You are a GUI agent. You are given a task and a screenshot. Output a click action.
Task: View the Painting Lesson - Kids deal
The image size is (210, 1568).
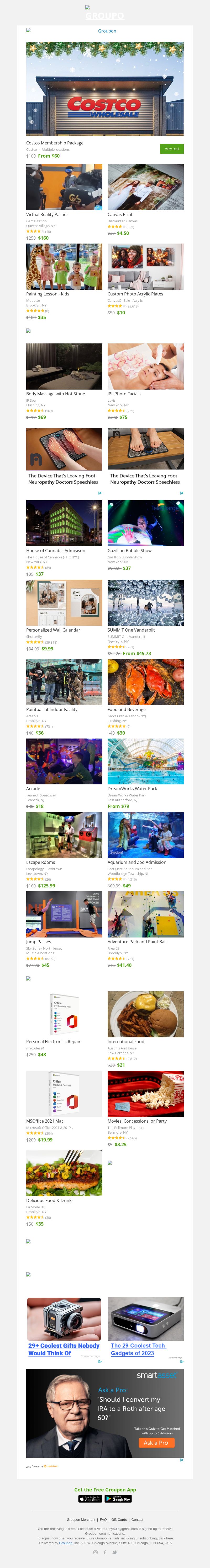(x=64, y=267)
